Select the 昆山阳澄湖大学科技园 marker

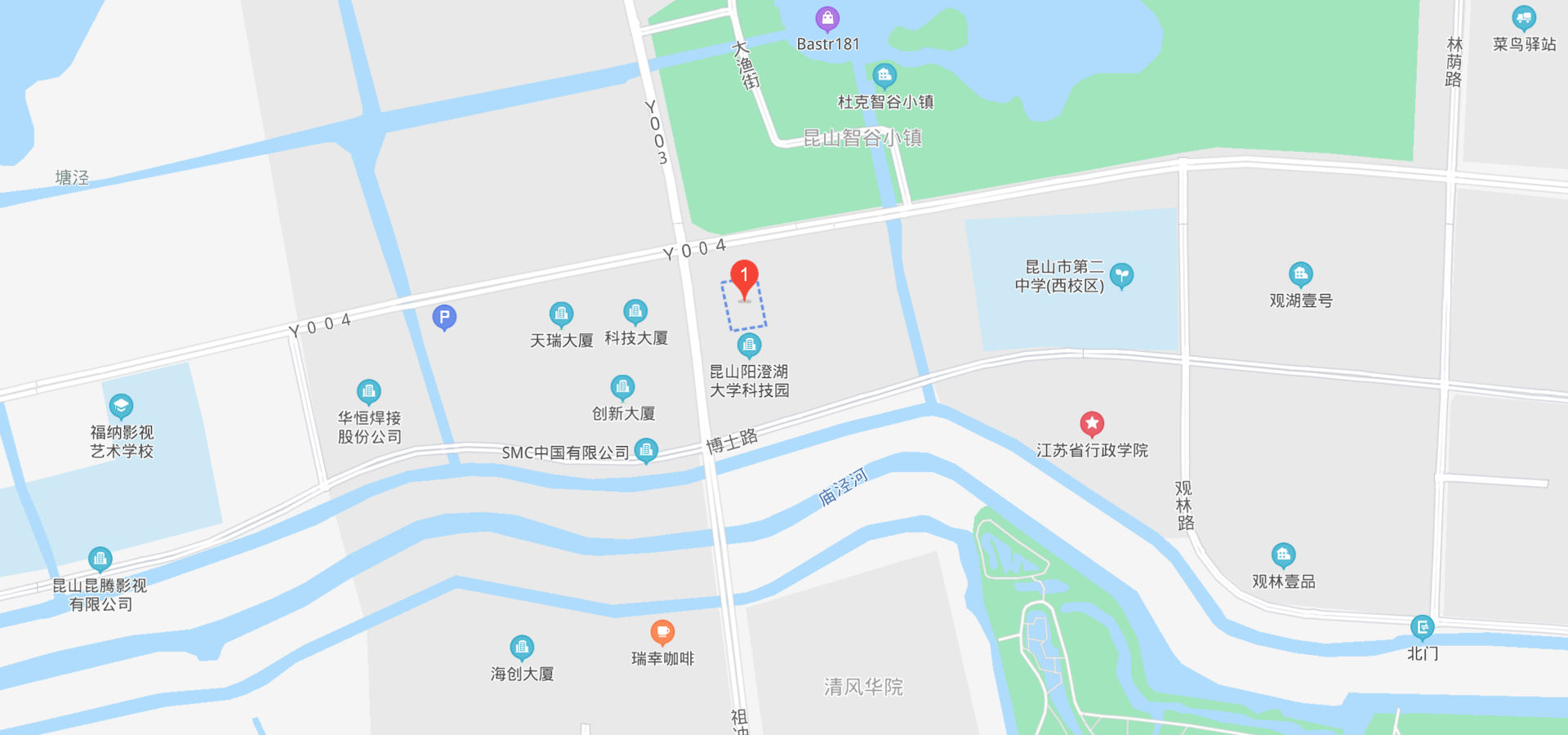coord(749,345)
